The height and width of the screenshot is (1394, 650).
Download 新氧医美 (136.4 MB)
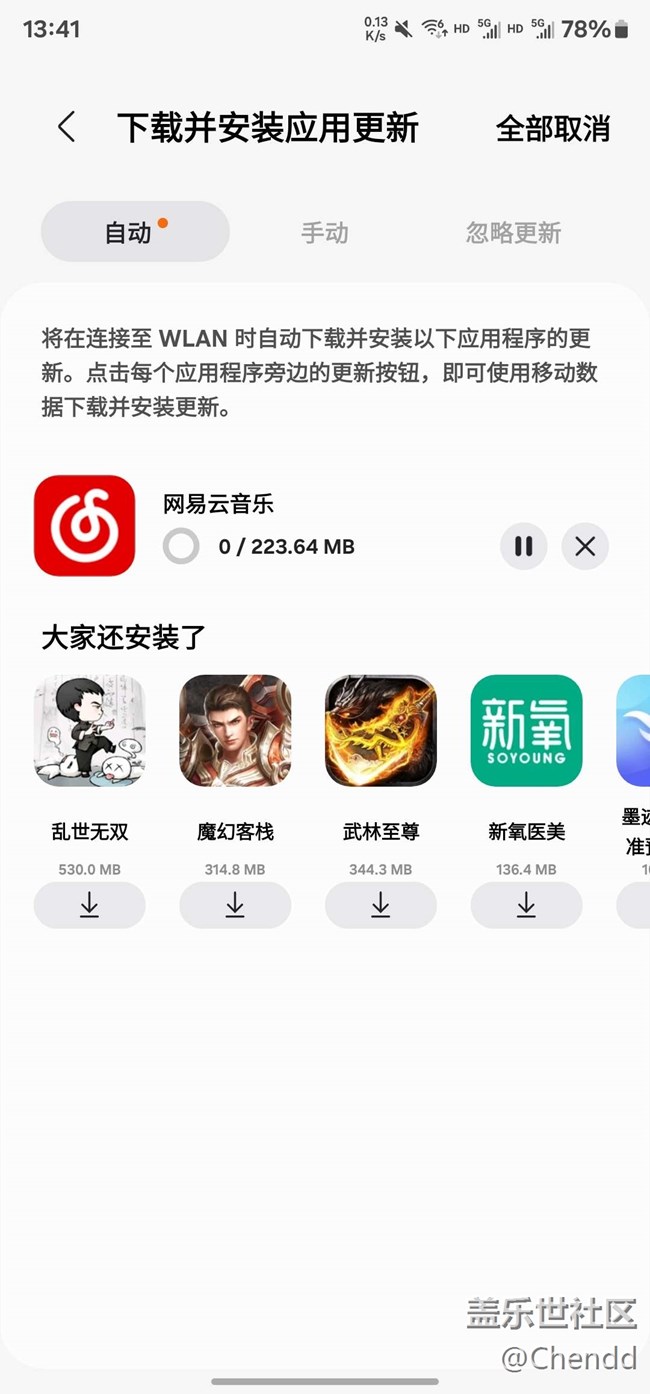point(527,905)
